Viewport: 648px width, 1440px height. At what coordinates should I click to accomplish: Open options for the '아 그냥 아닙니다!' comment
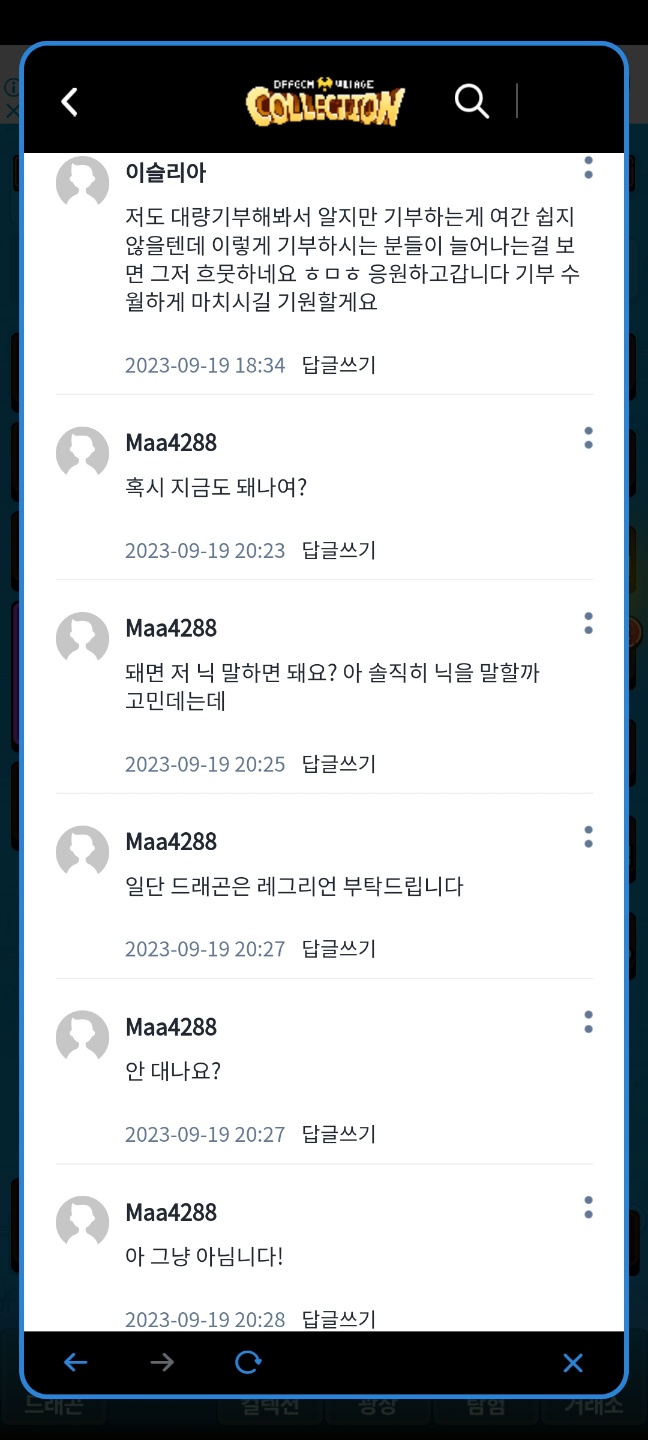tap(588, 1207)
